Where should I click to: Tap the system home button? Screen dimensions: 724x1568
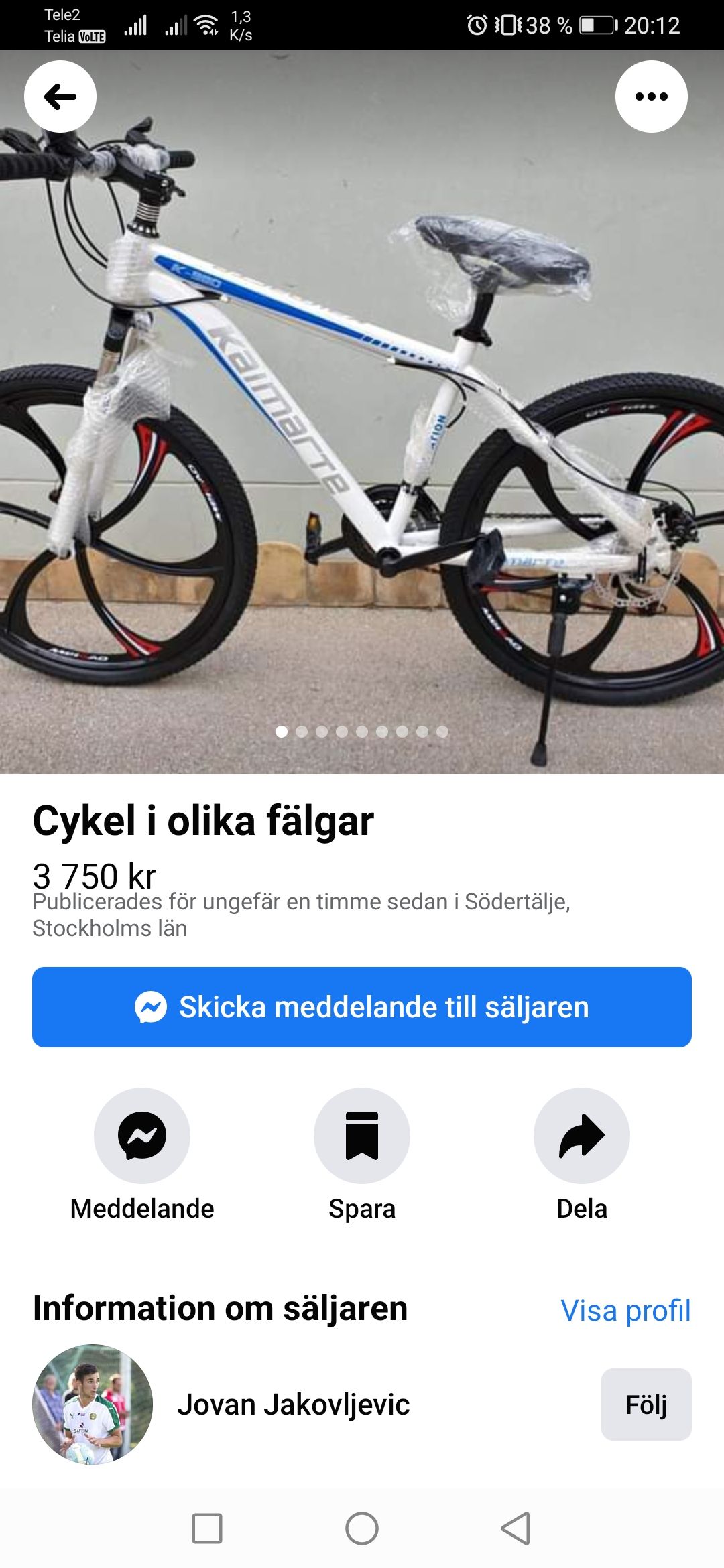362,1528
